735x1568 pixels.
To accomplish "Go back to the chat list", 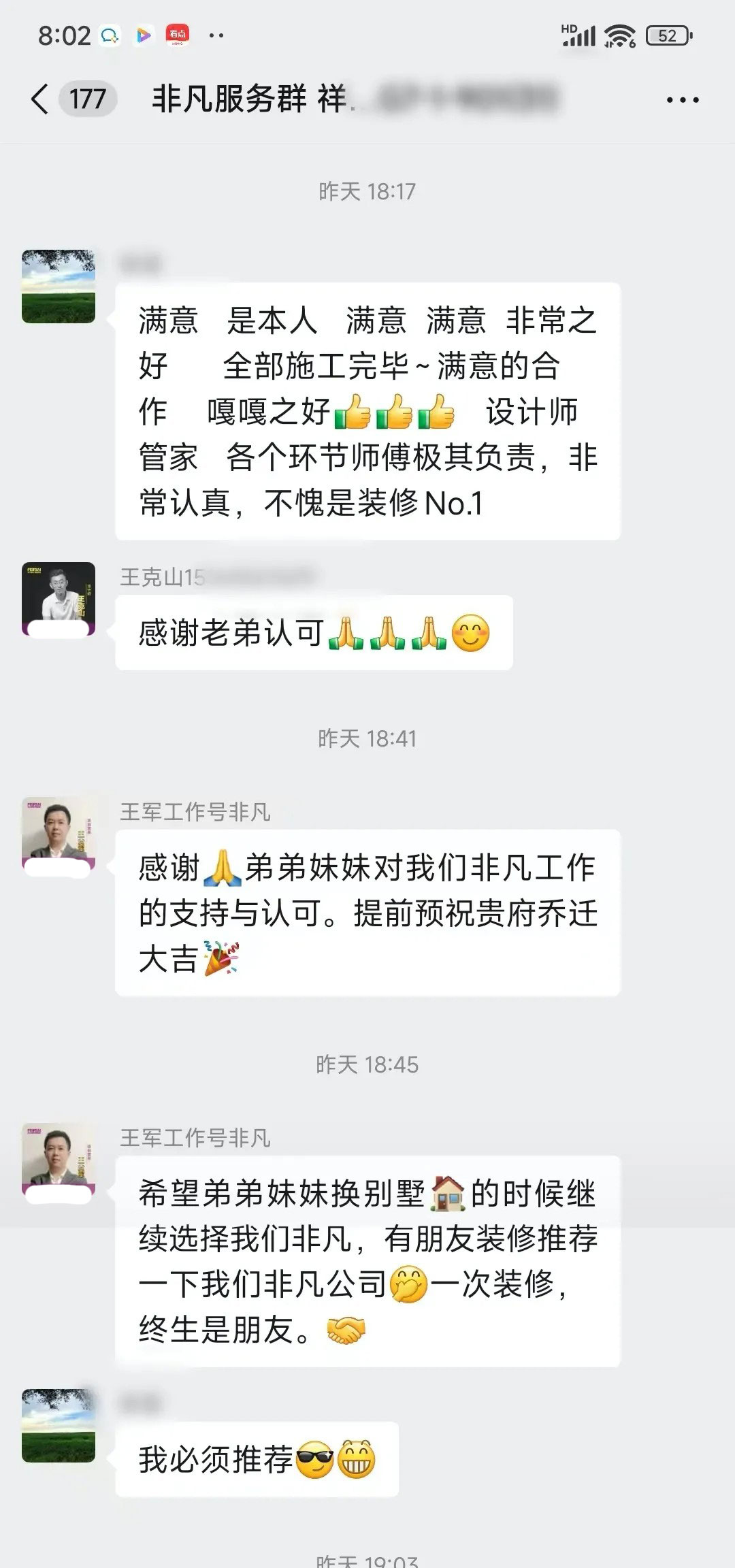I will pos(41,99).
